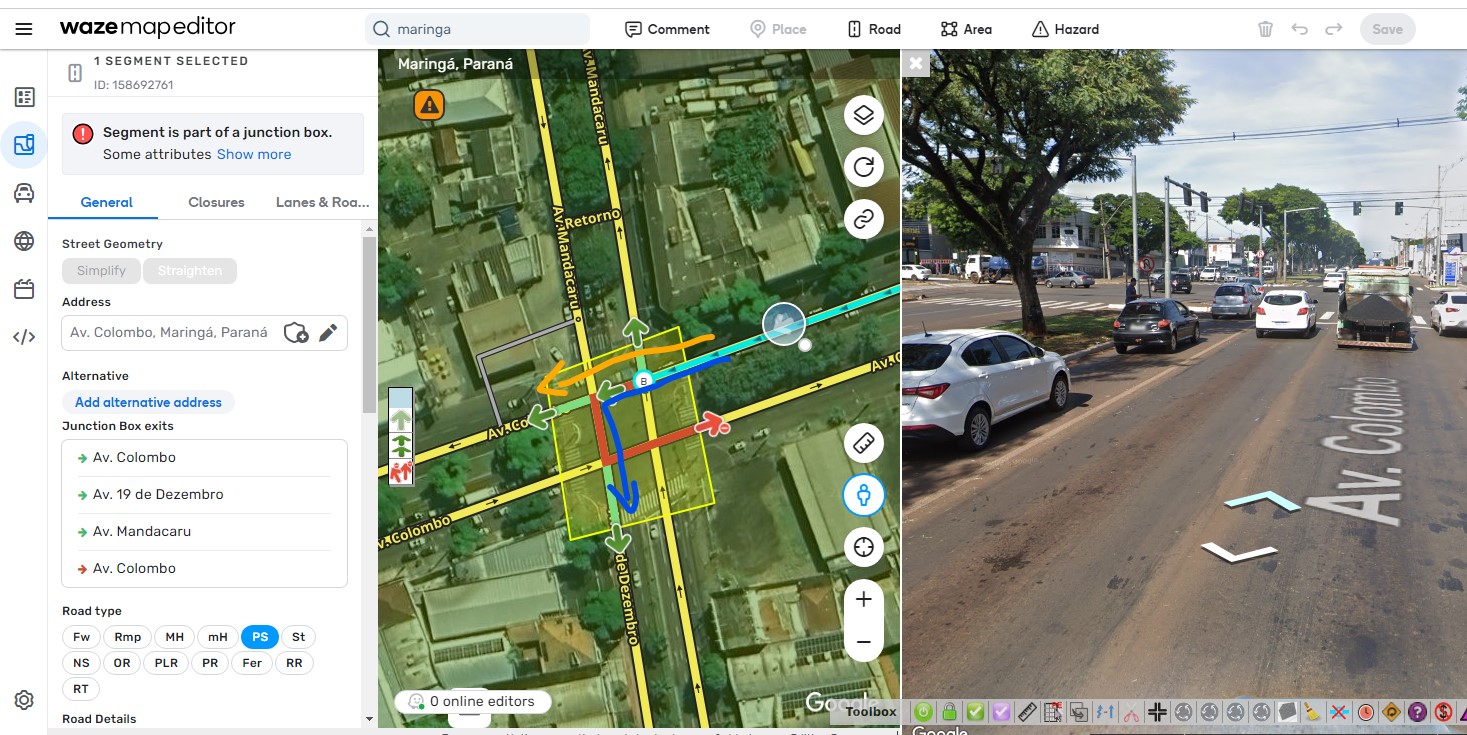1467x735 pixels.
Task: Add a map Comment
Action: point(667,29)
